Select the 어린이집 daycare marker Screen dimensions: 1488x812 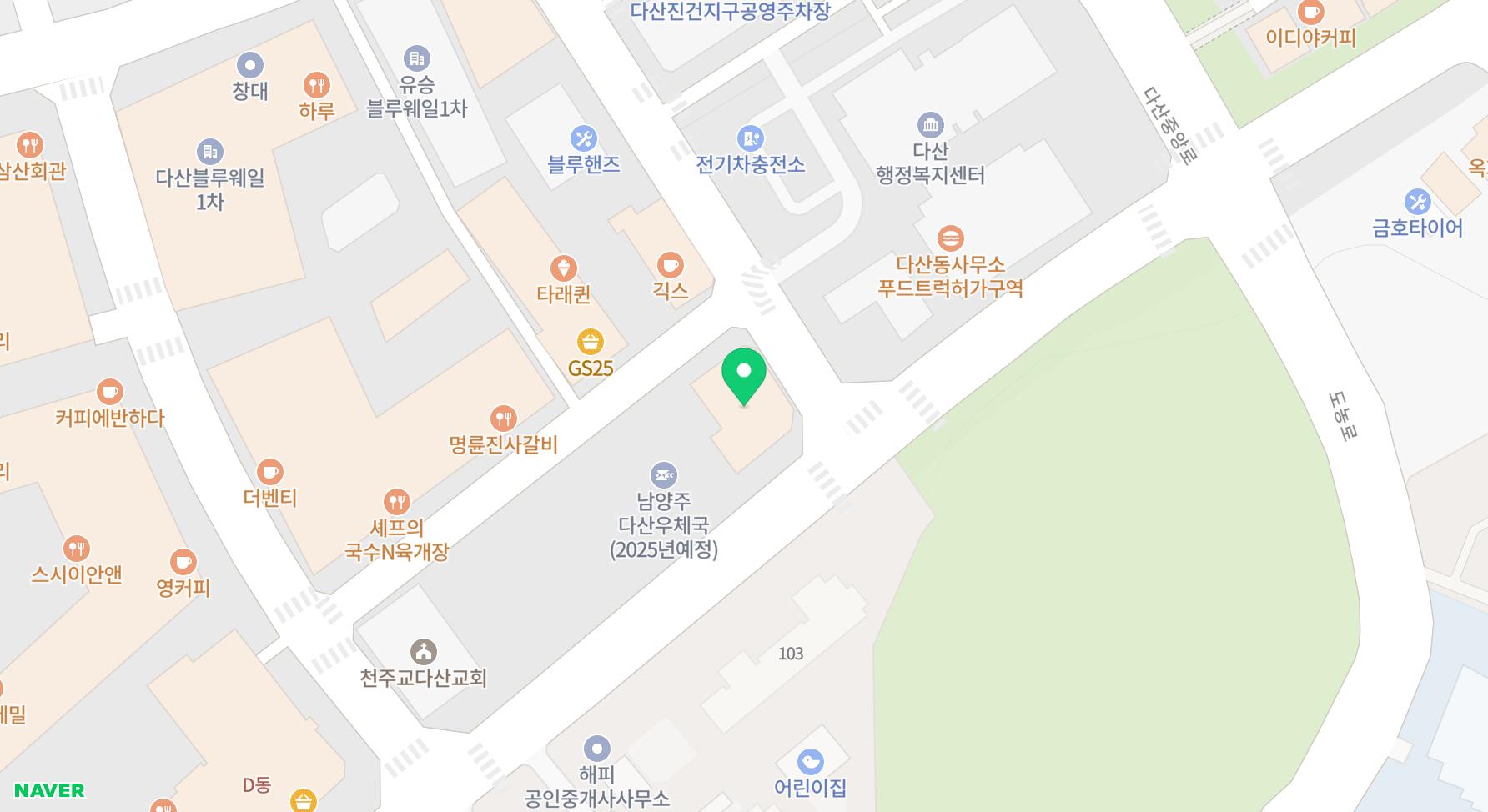[x=810, y=762]
